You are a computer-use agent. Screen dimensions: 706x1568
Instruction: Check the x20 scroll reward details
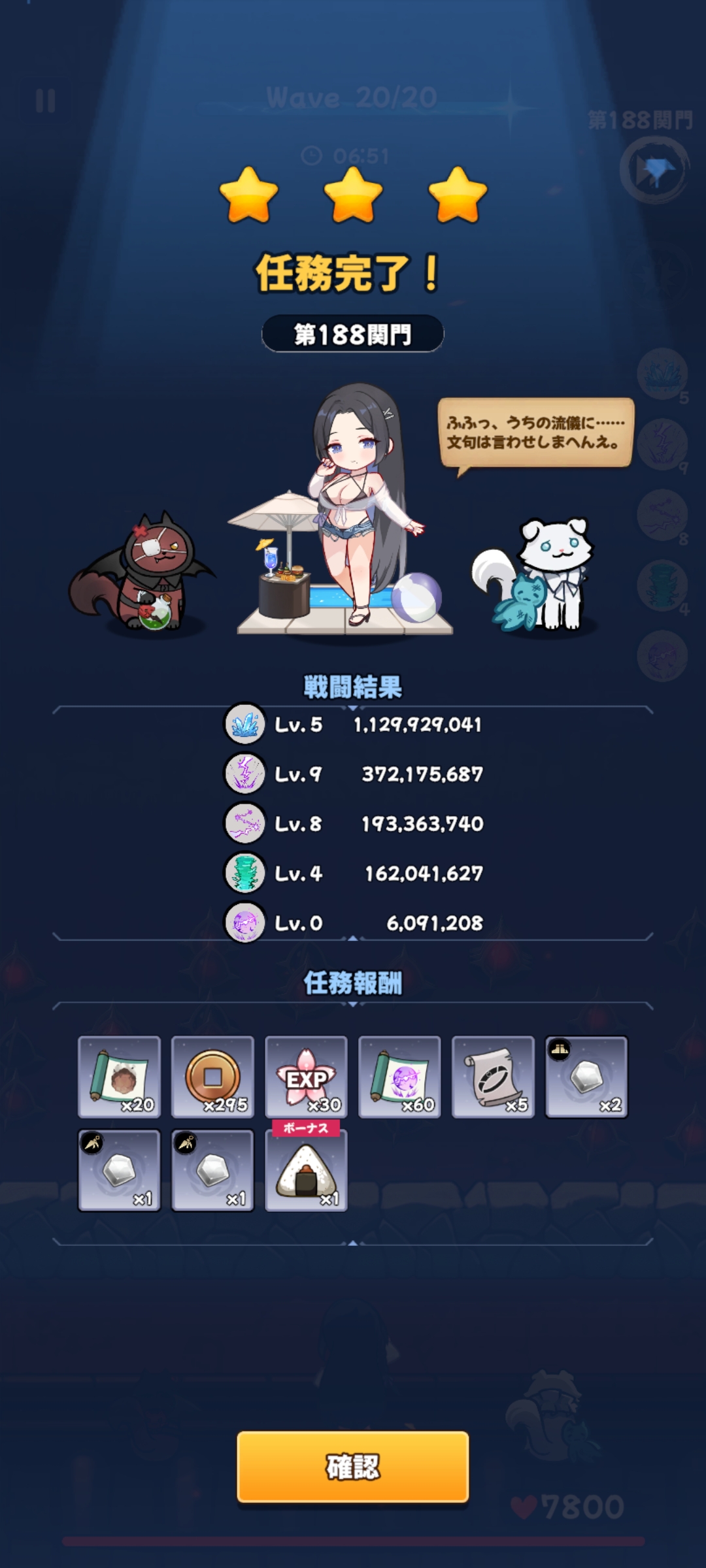119,1077
